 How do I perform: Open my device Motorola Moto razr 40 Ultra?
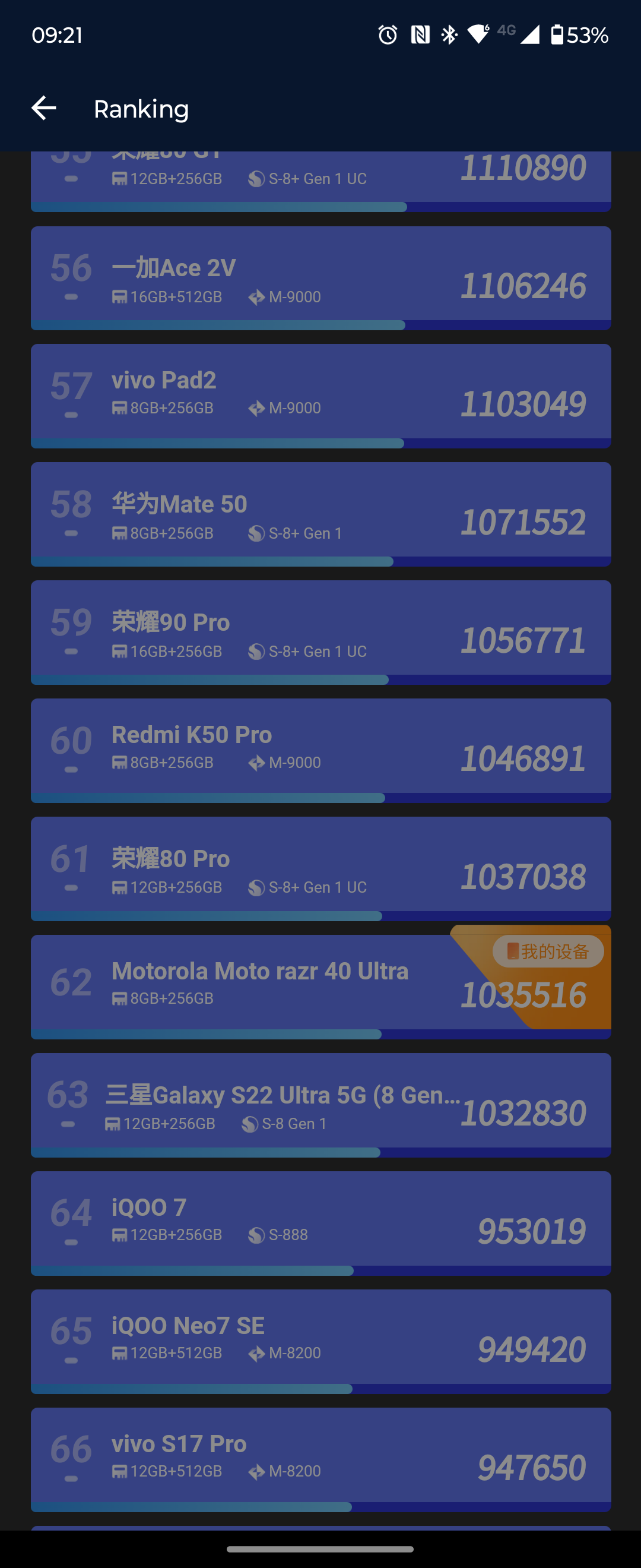point(320,986)
